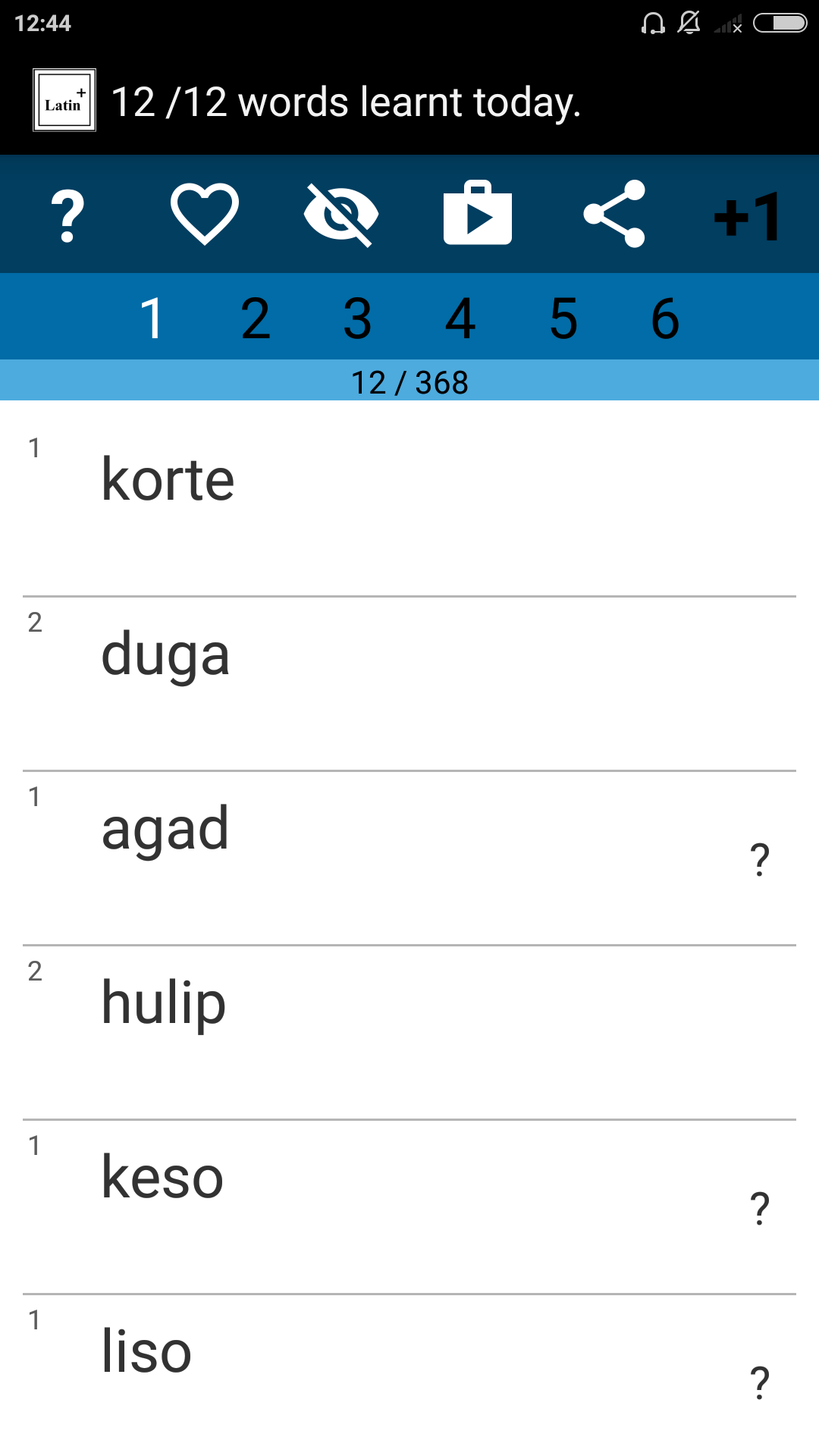
Task: Switch to word group 3
Action: (358, 317)
